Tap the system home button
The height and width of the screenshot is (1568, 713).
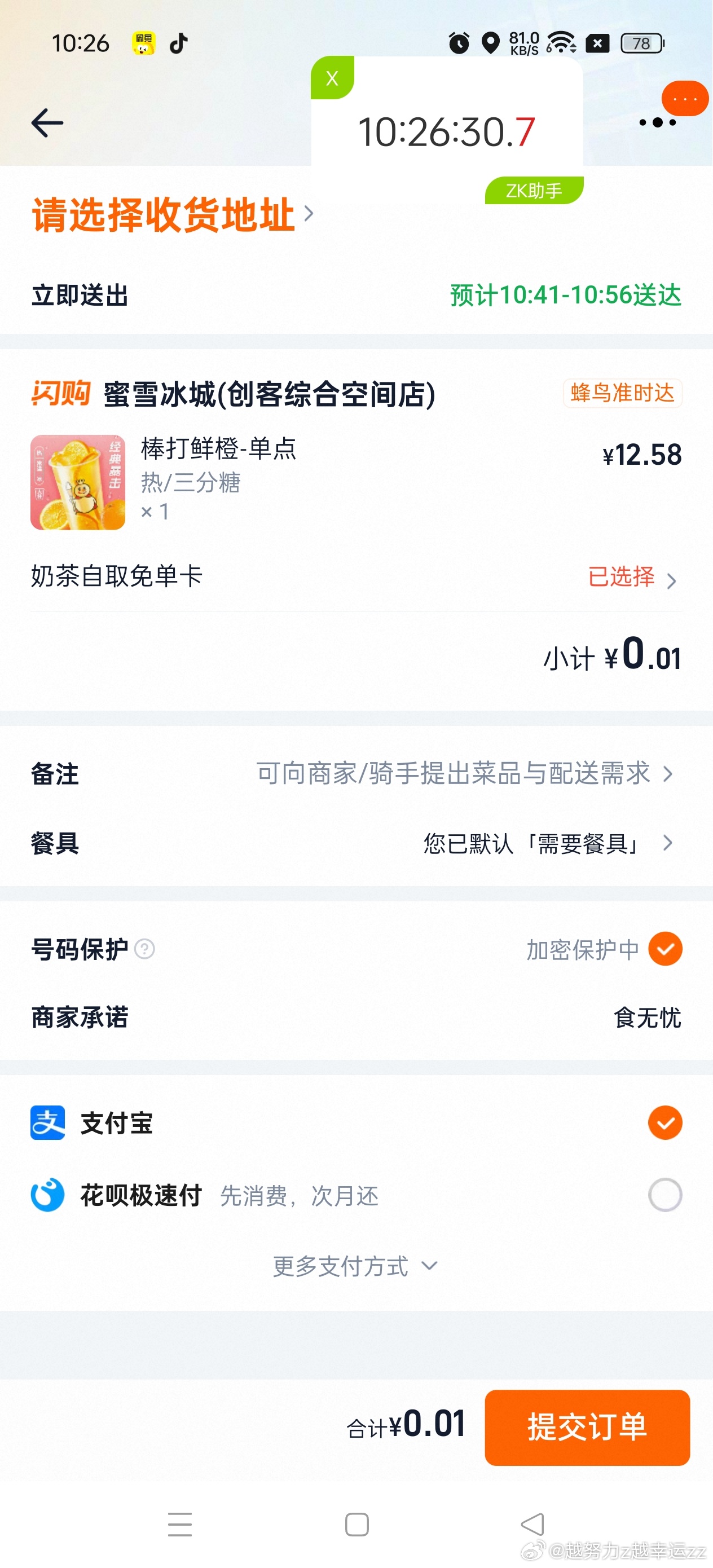(357, 1524)
